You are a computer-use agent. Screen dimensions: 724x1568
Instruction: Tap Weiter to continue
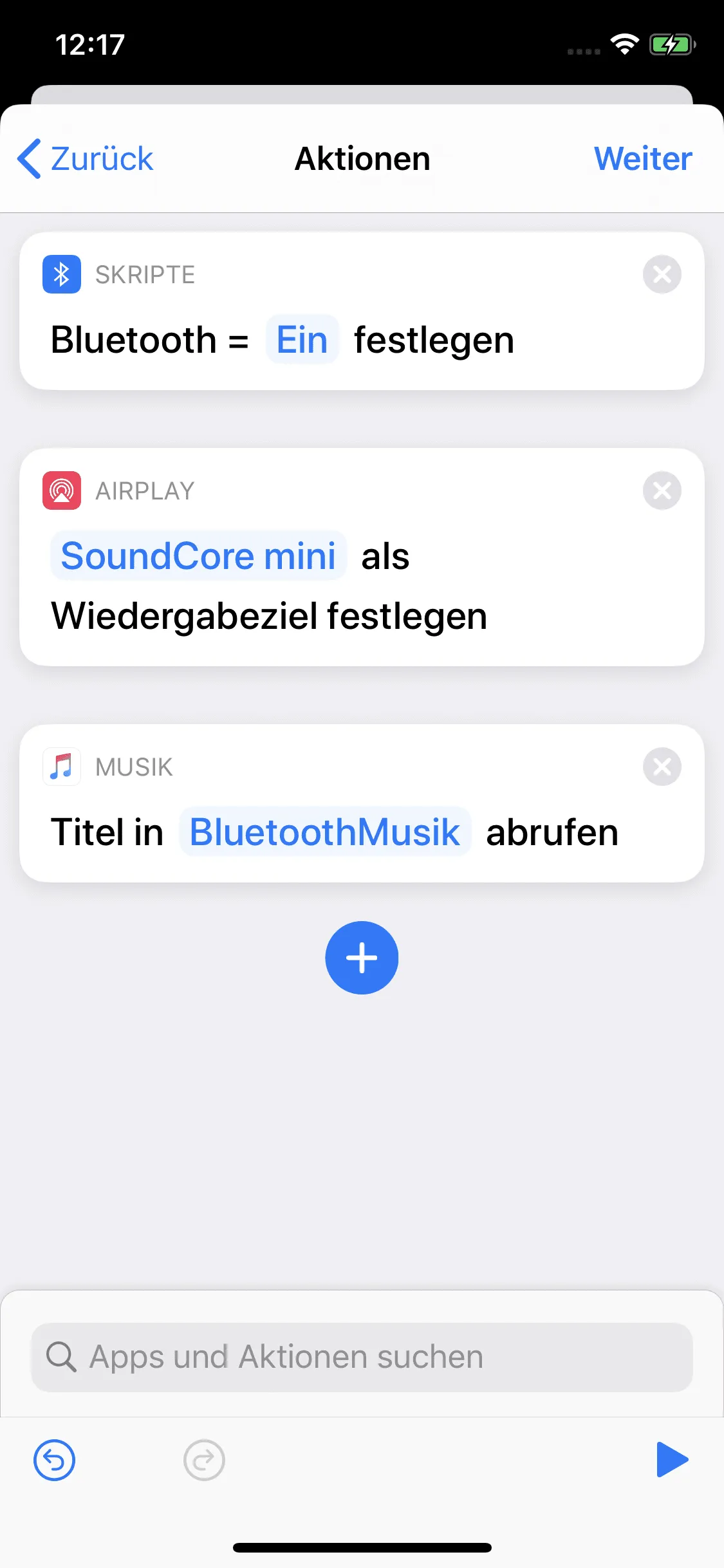(x=643, y=159)
